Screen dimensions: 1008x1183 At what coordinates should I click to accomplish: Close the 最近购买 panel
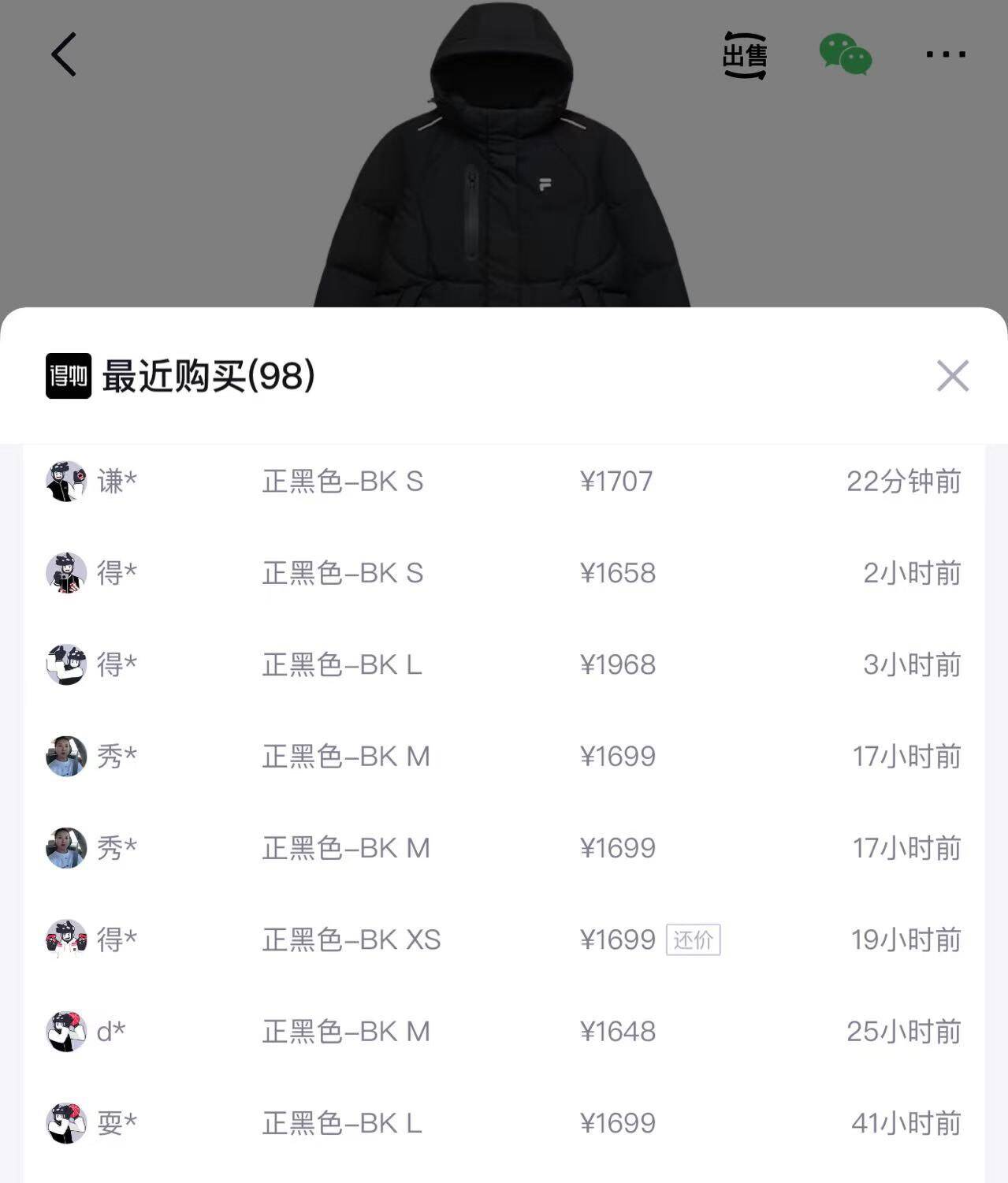point(952,376)
